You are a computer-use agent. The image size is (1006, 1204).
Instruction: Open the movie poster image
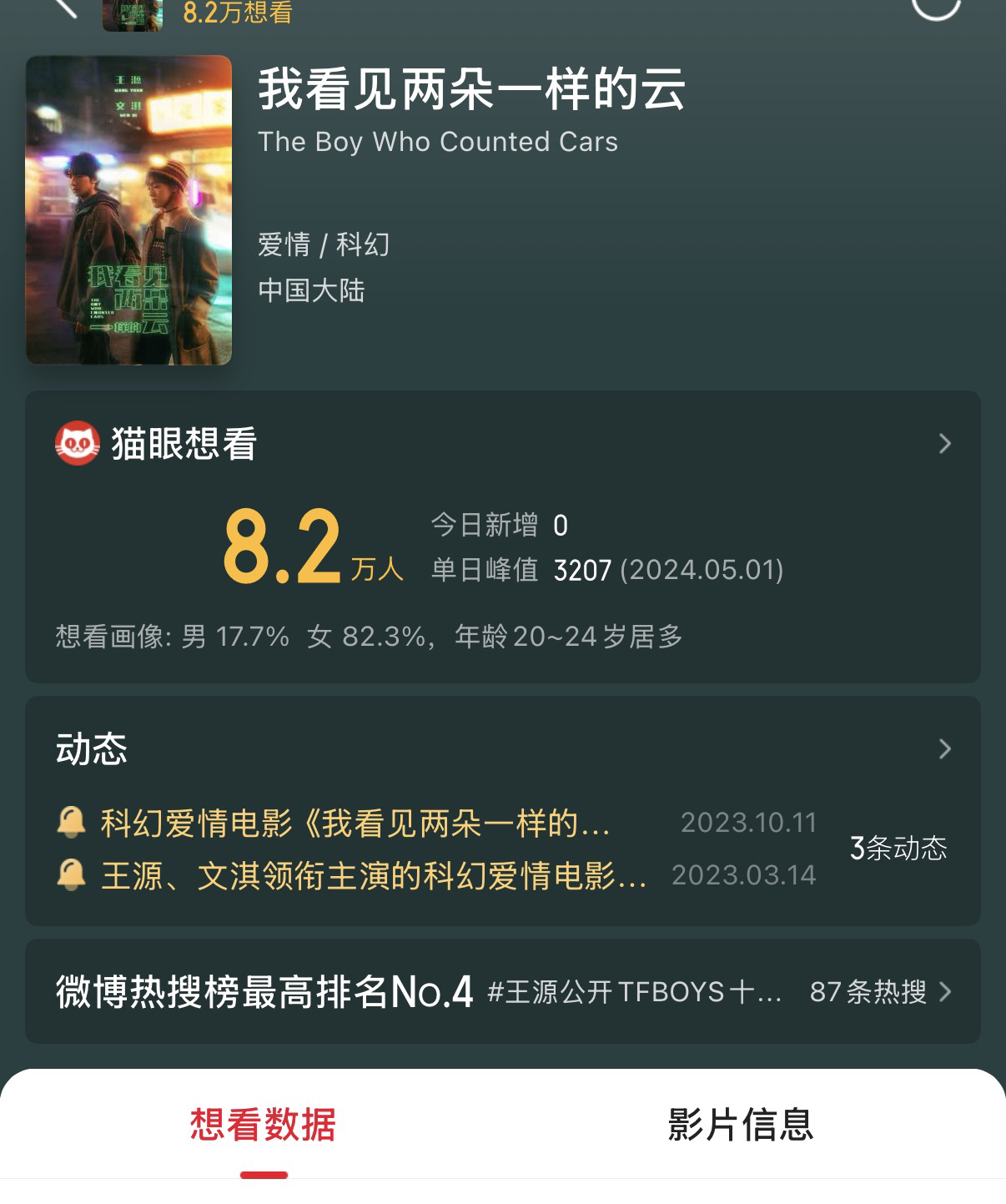pyautogui.click(x=128, y=209)
